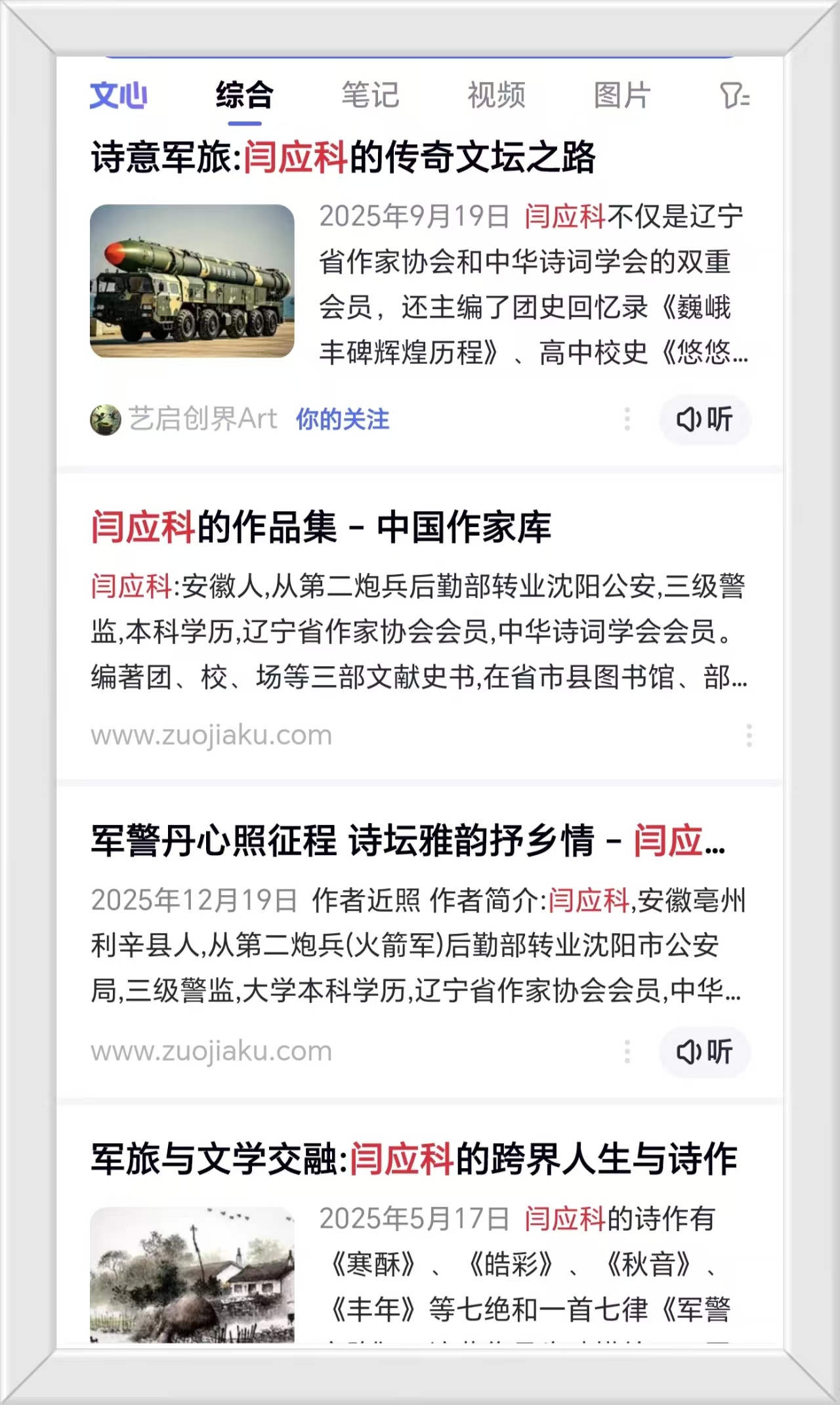Listen to the 诗意军旅 article
The height and width of the screenshot is (1405, 840).
705,419
